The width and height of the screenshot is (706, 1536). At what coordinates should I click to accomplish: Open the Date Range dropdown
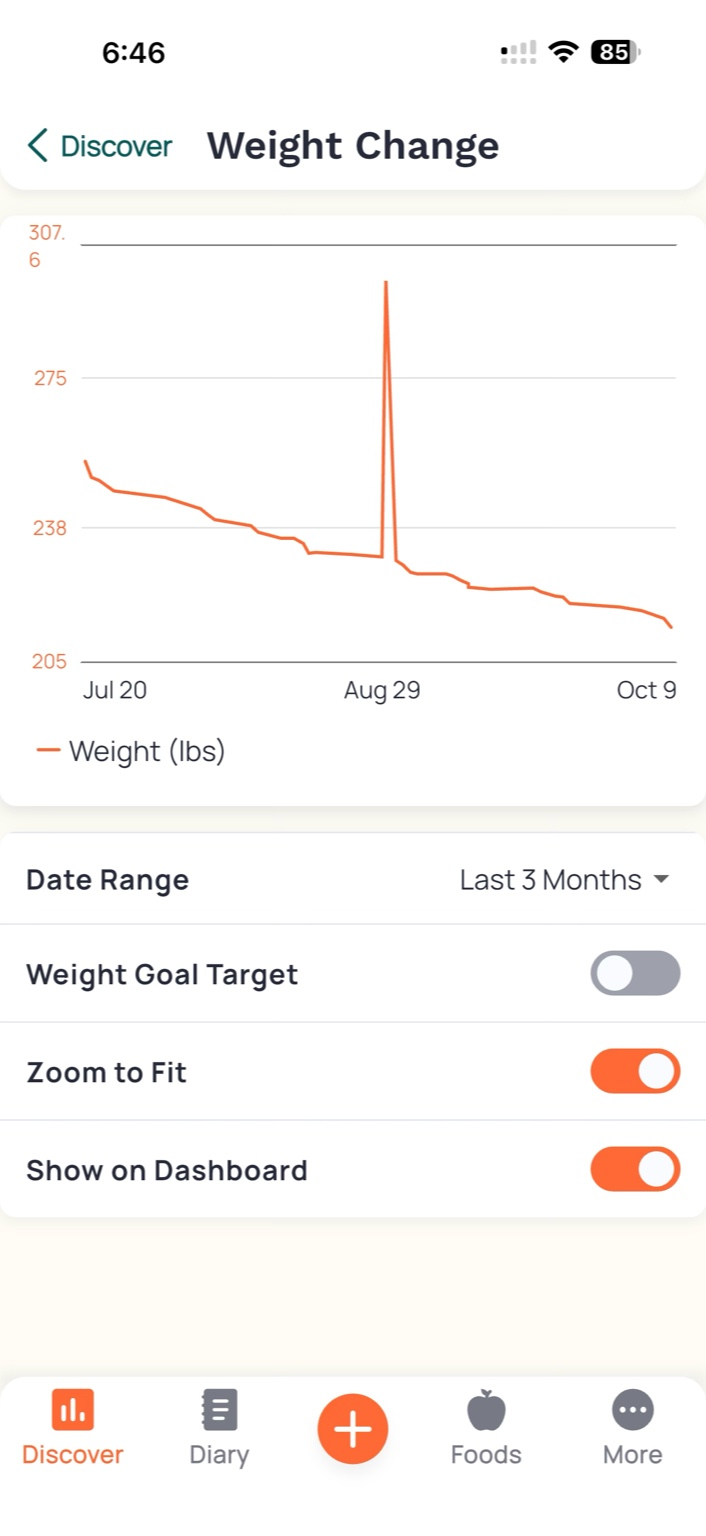tap(564, 880)
